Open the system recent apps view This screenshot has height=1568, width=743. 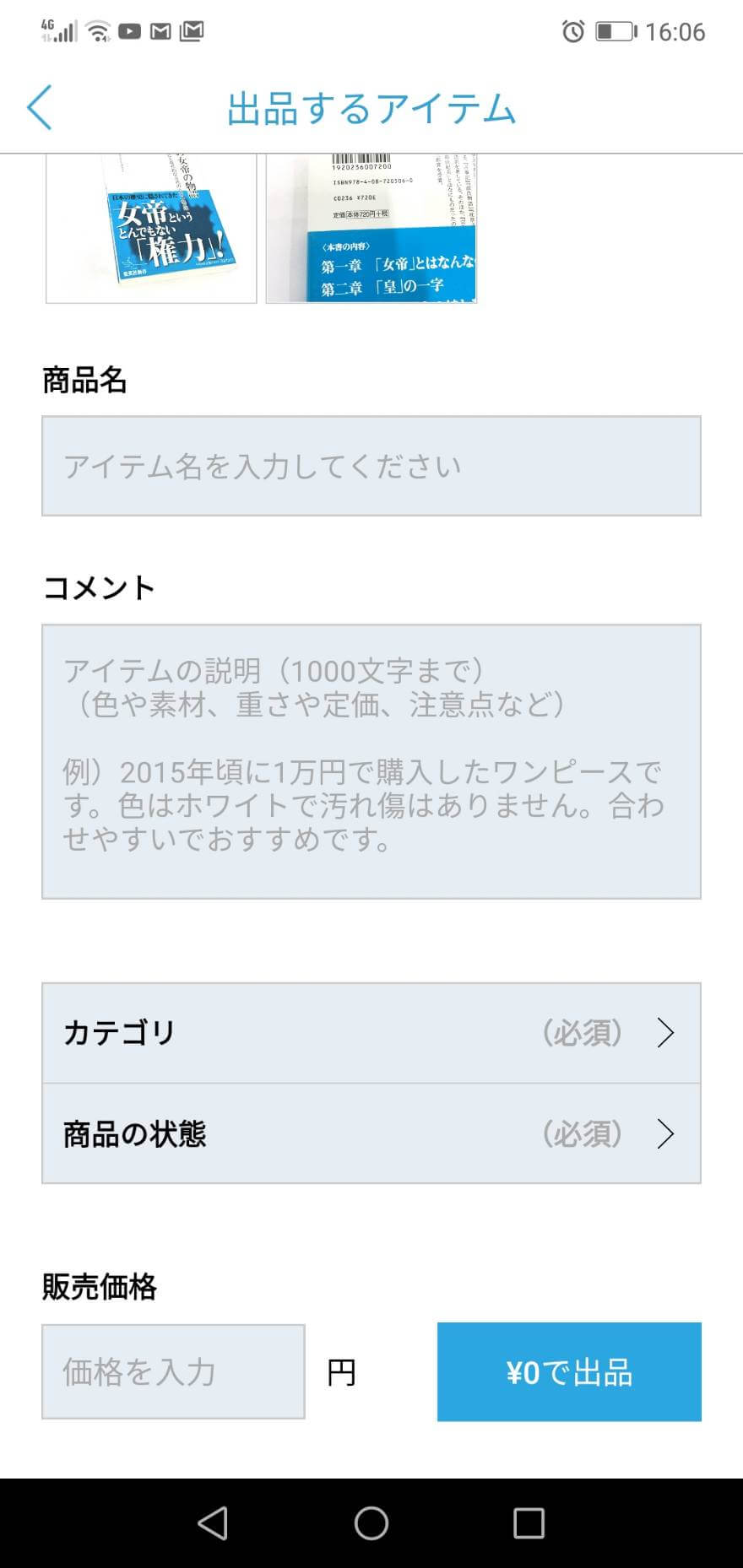[529, 1523]
